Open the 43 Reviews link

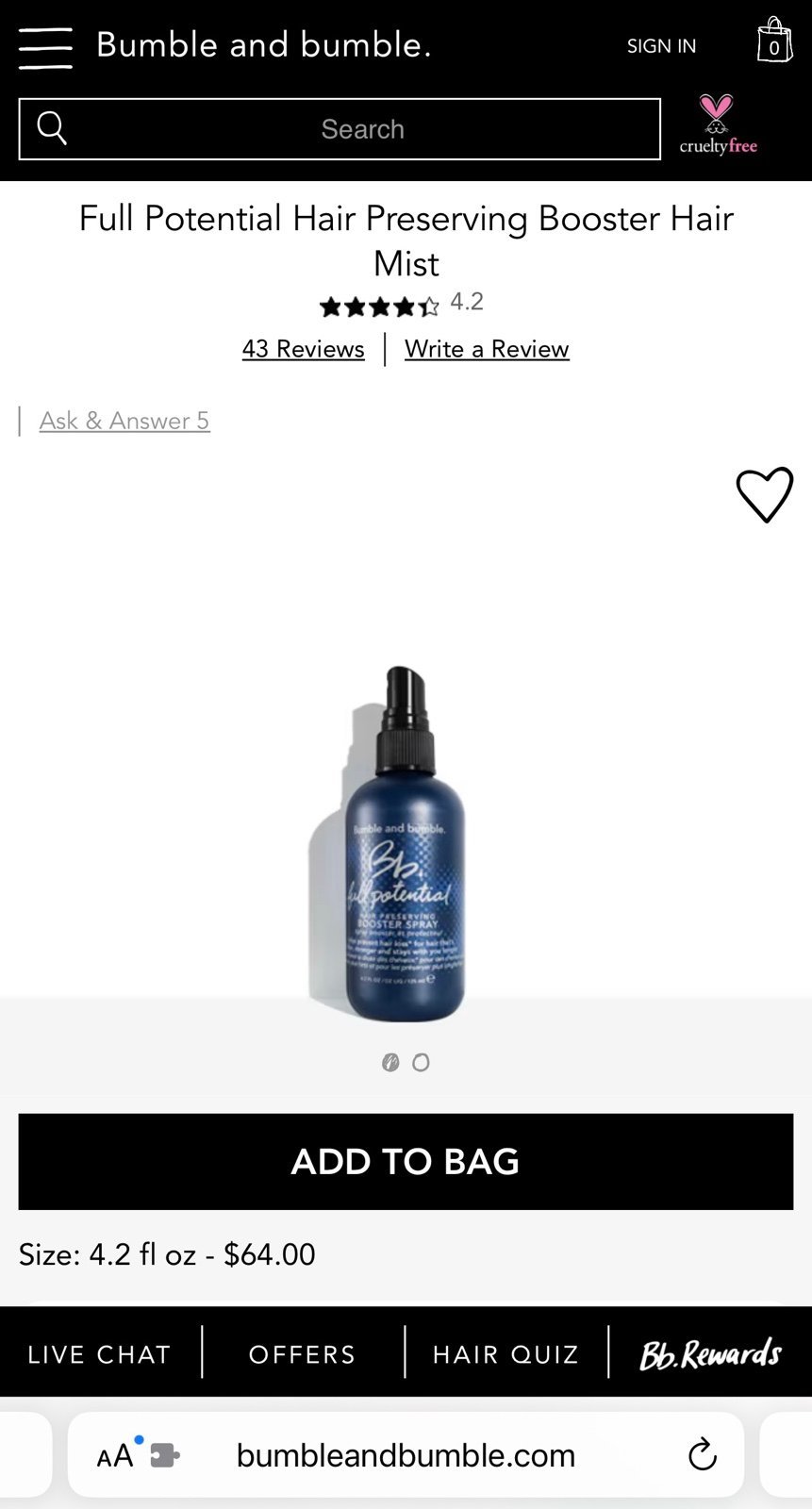pos(303,349)
